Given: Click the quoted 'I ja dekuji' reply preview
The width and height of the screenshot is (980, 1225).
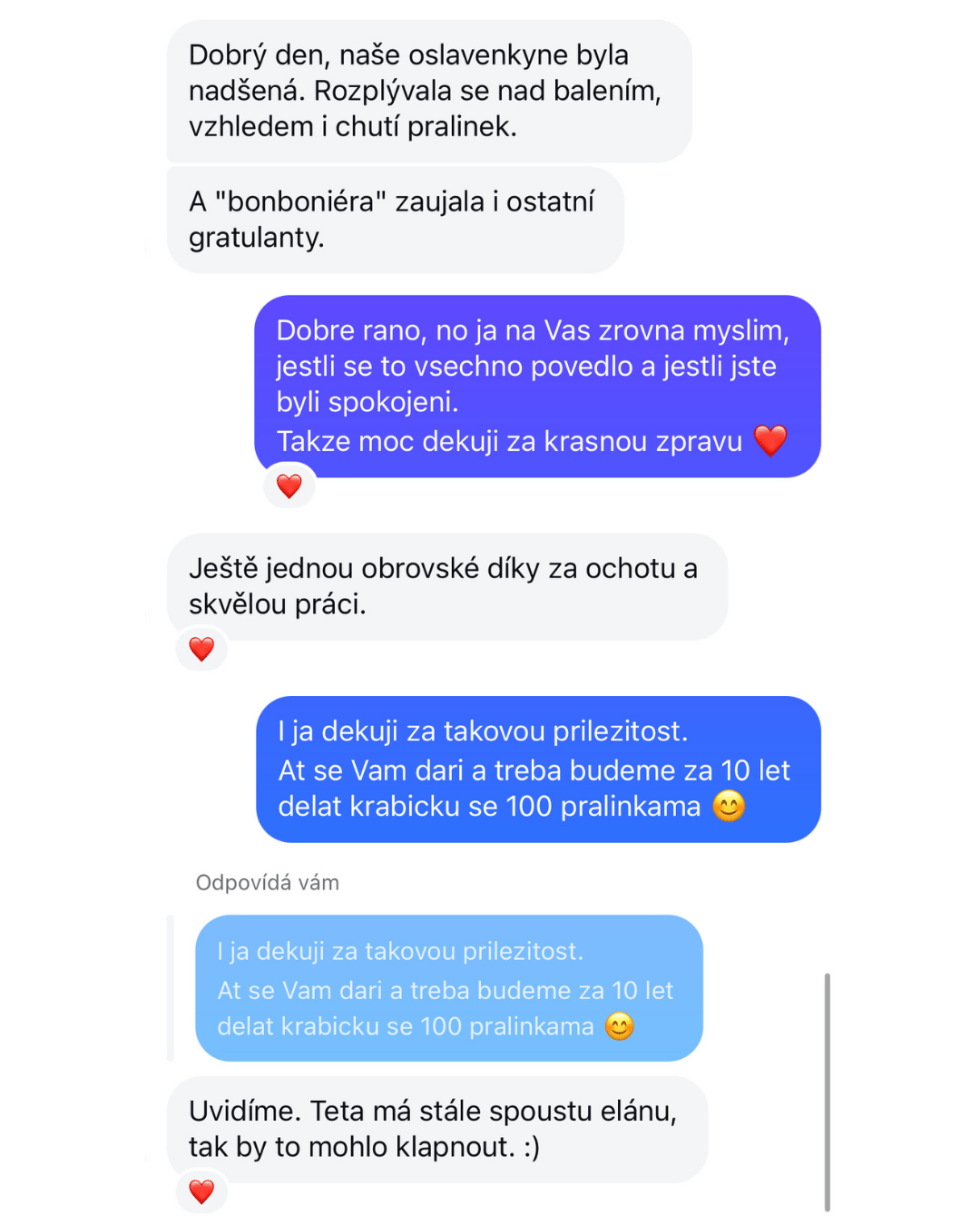Looking at the screenshot, I should (449, 987).
